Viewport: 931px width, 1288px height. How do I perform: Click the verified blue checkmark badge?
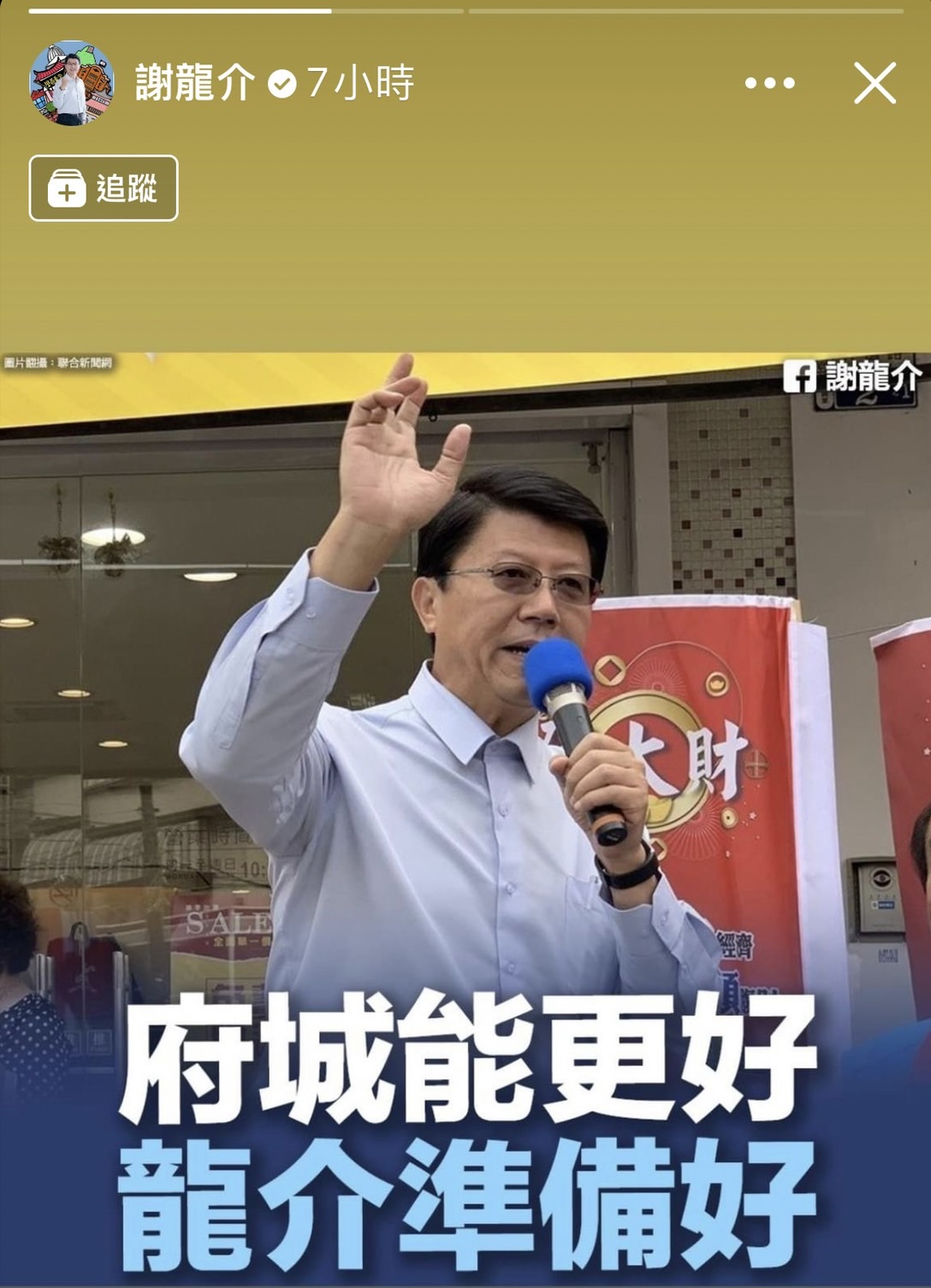(x=282, y=82)
